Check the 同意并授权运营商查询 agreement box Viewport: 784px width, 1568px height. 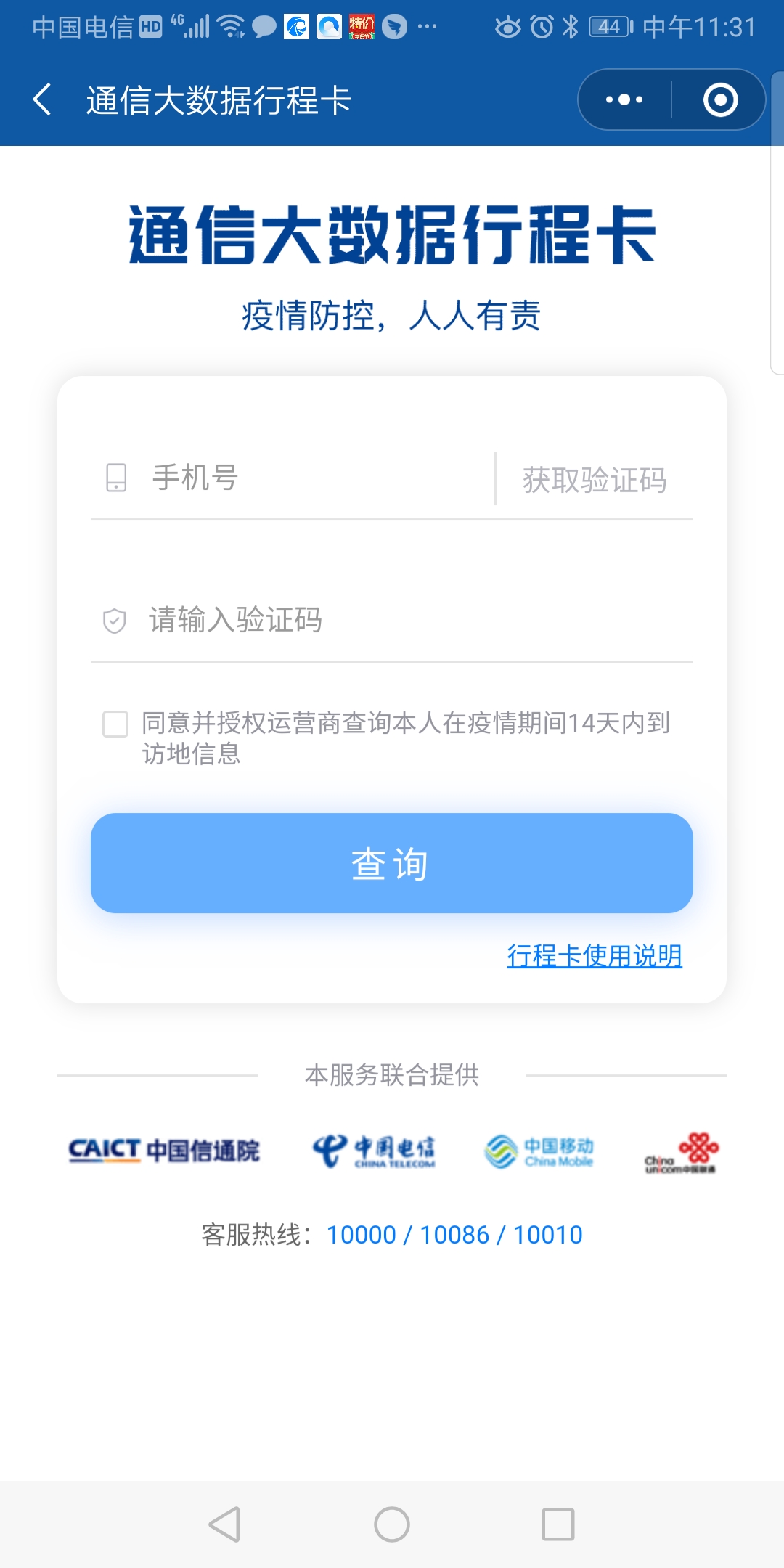(115, 724)
